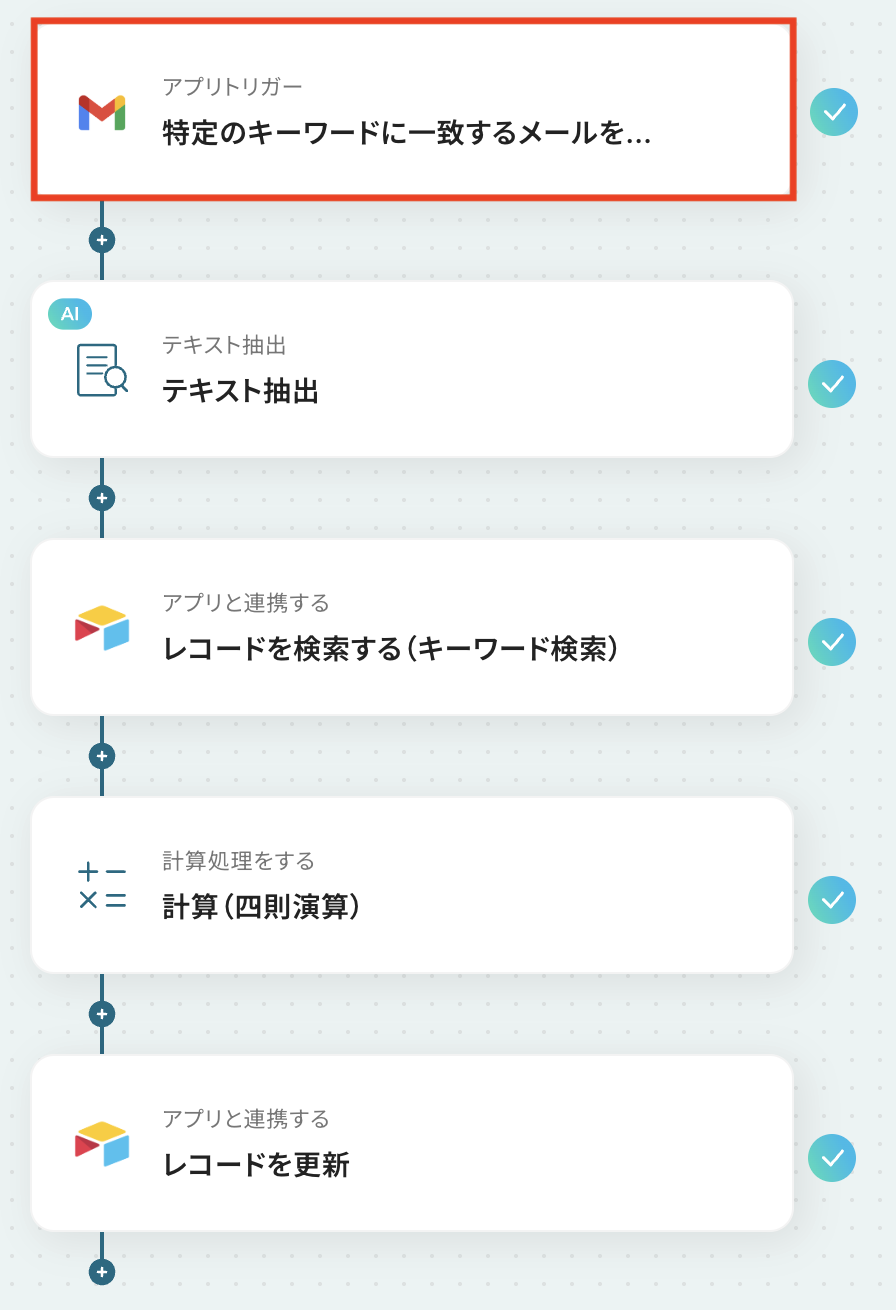Viewport: 896px width, 1310px height.
Task: Add a step below テキスト抽出
Action: point(102,498)
